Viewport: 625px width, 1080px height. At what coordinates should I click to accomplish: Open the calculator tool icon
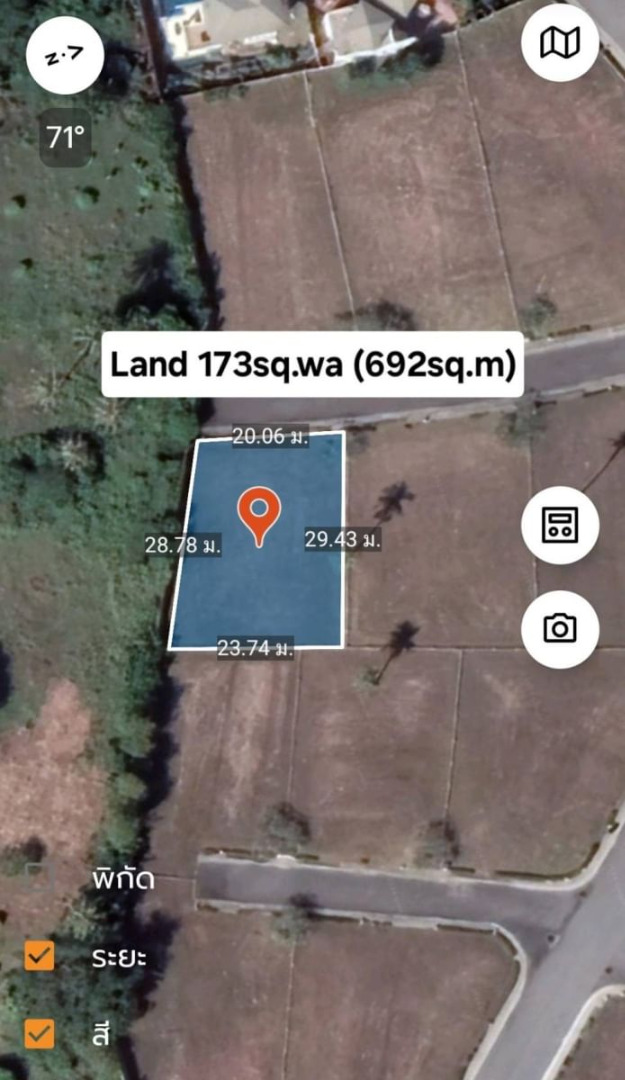[560, 525]
